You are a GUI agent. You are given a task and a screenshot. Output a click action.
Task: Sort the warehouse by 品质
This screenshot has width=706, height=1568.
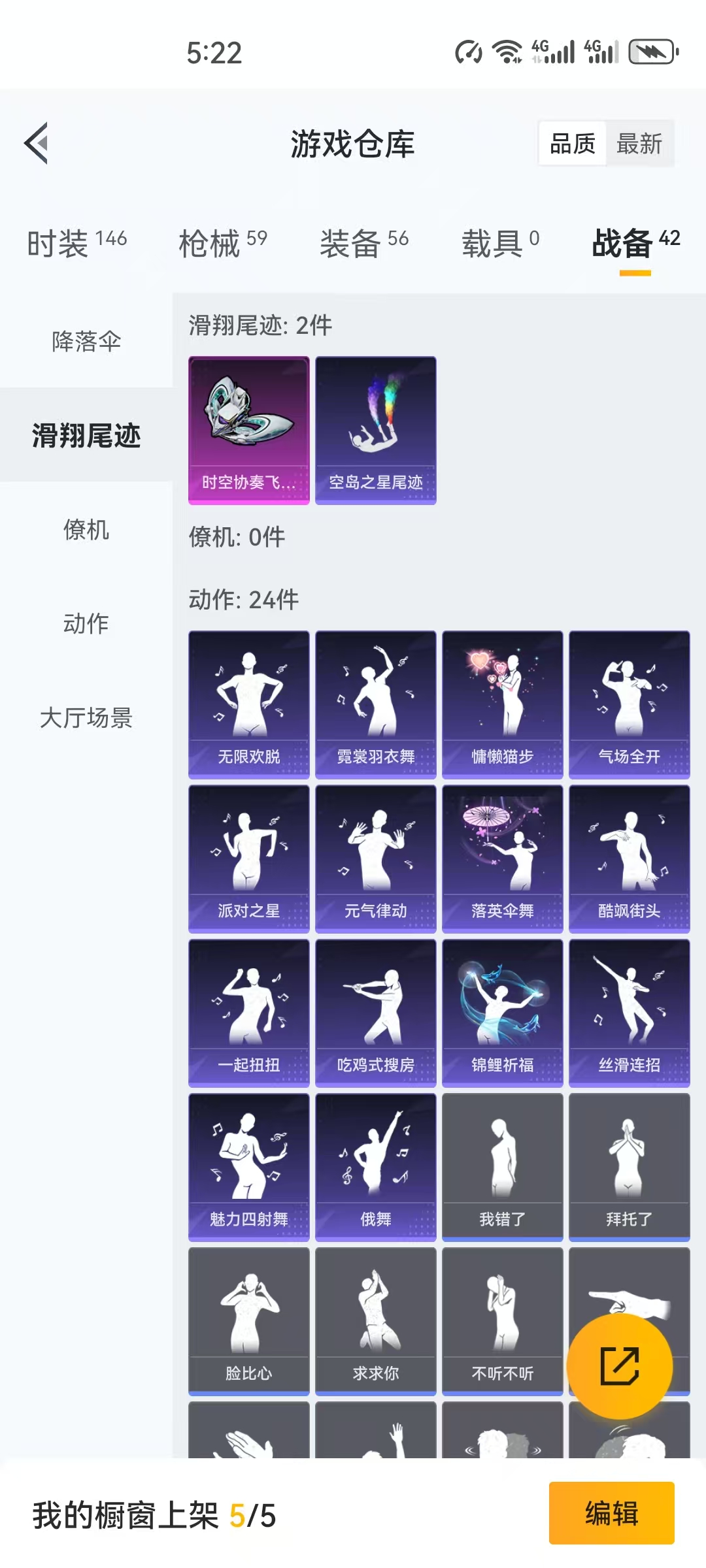573,144
